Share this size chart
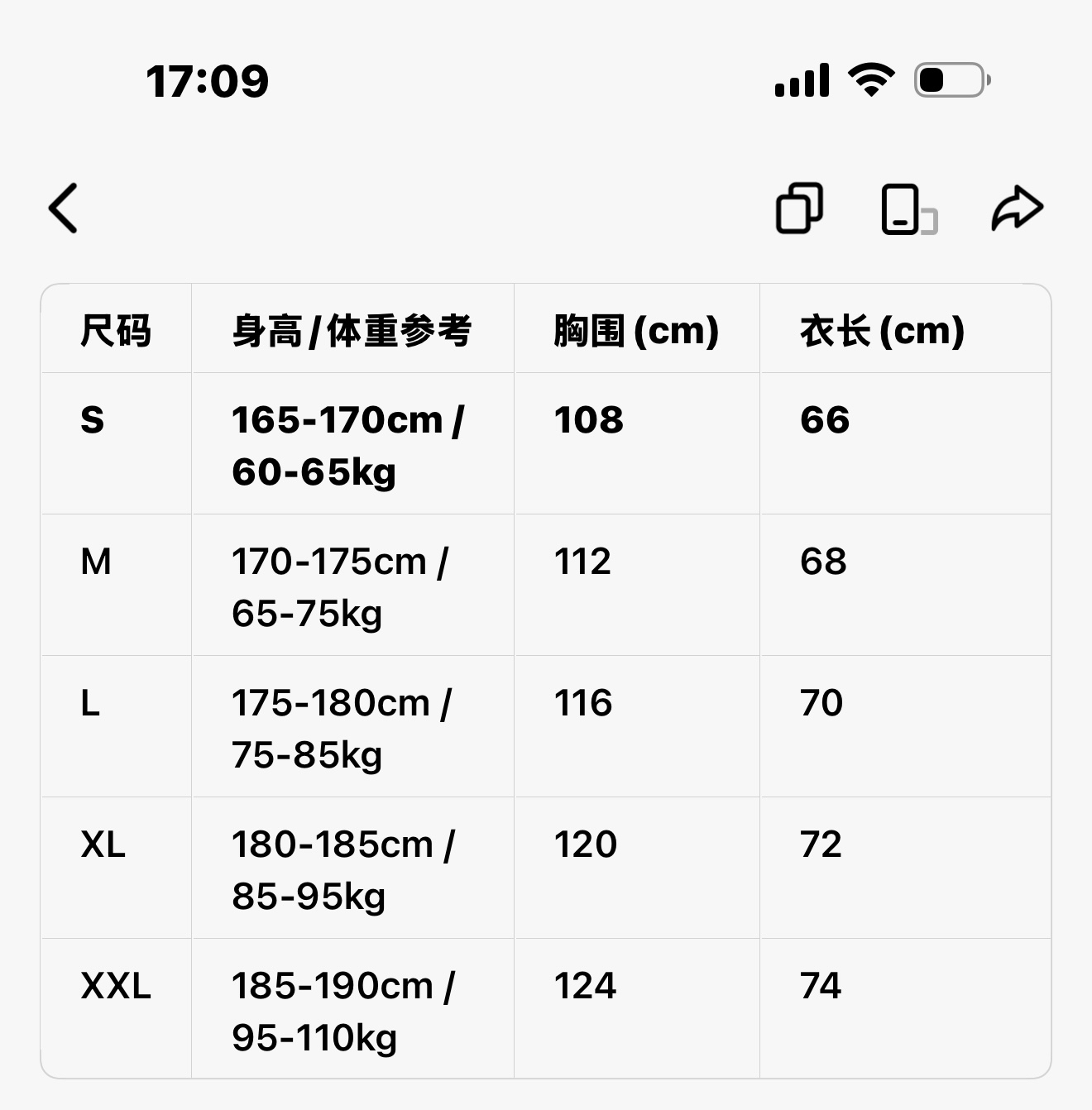Image resolution: width=1092 pixels, height=1110 pixels. pos(1017,208)
